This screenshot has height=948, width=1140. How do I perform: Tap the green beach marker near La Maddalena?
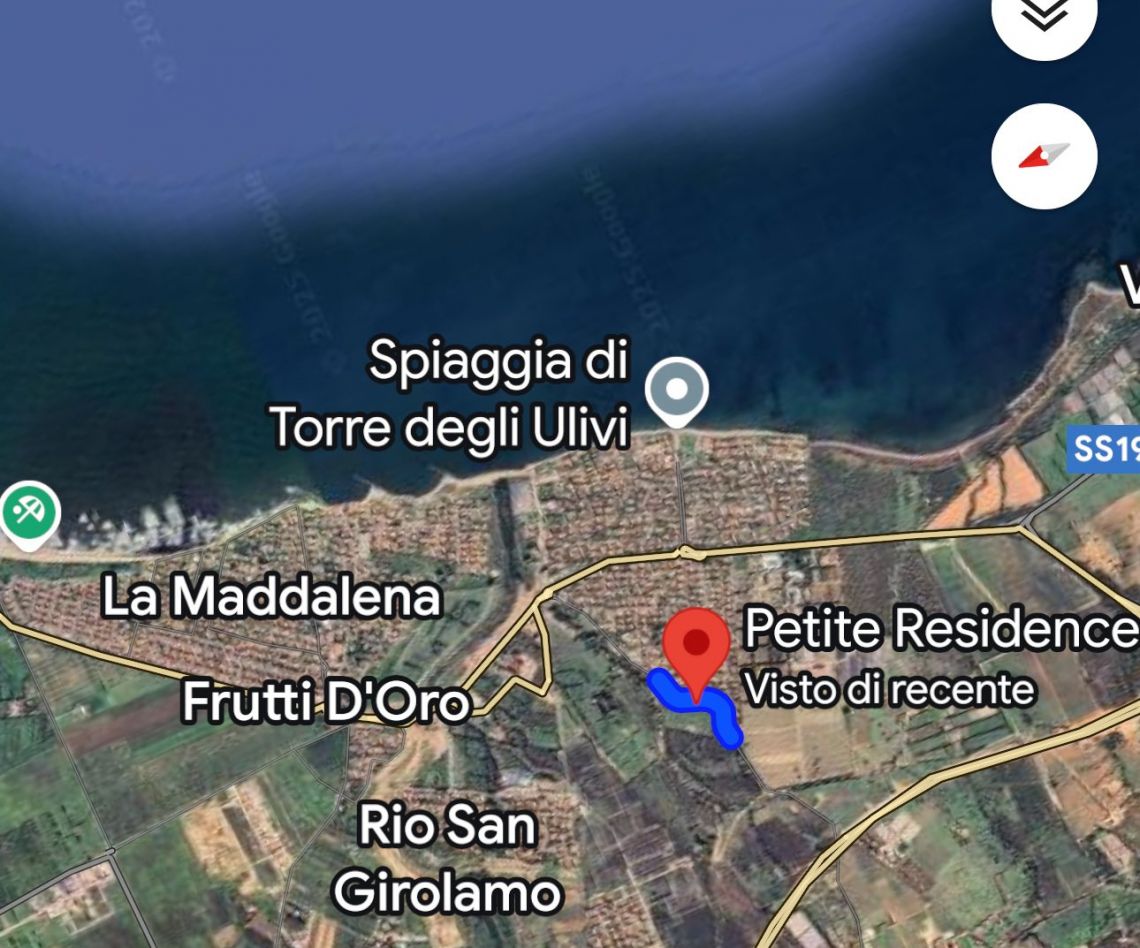click(29, 512)
